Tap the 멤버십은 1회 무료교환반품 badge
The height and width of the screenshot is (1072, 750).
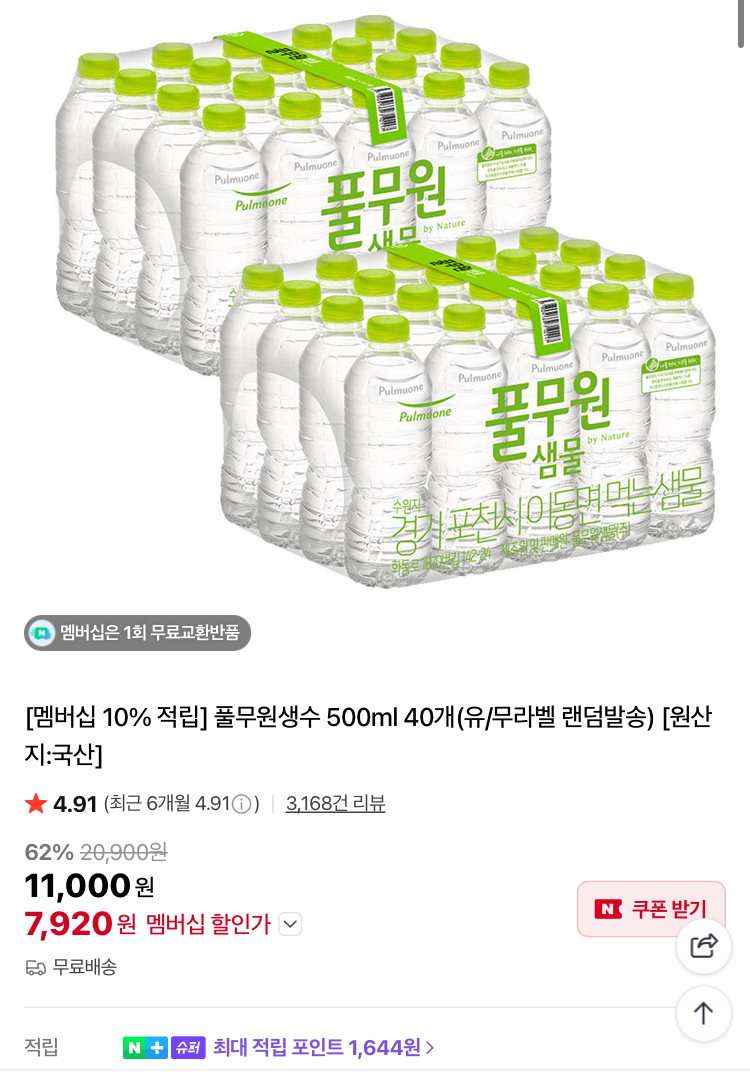(138, 632)
